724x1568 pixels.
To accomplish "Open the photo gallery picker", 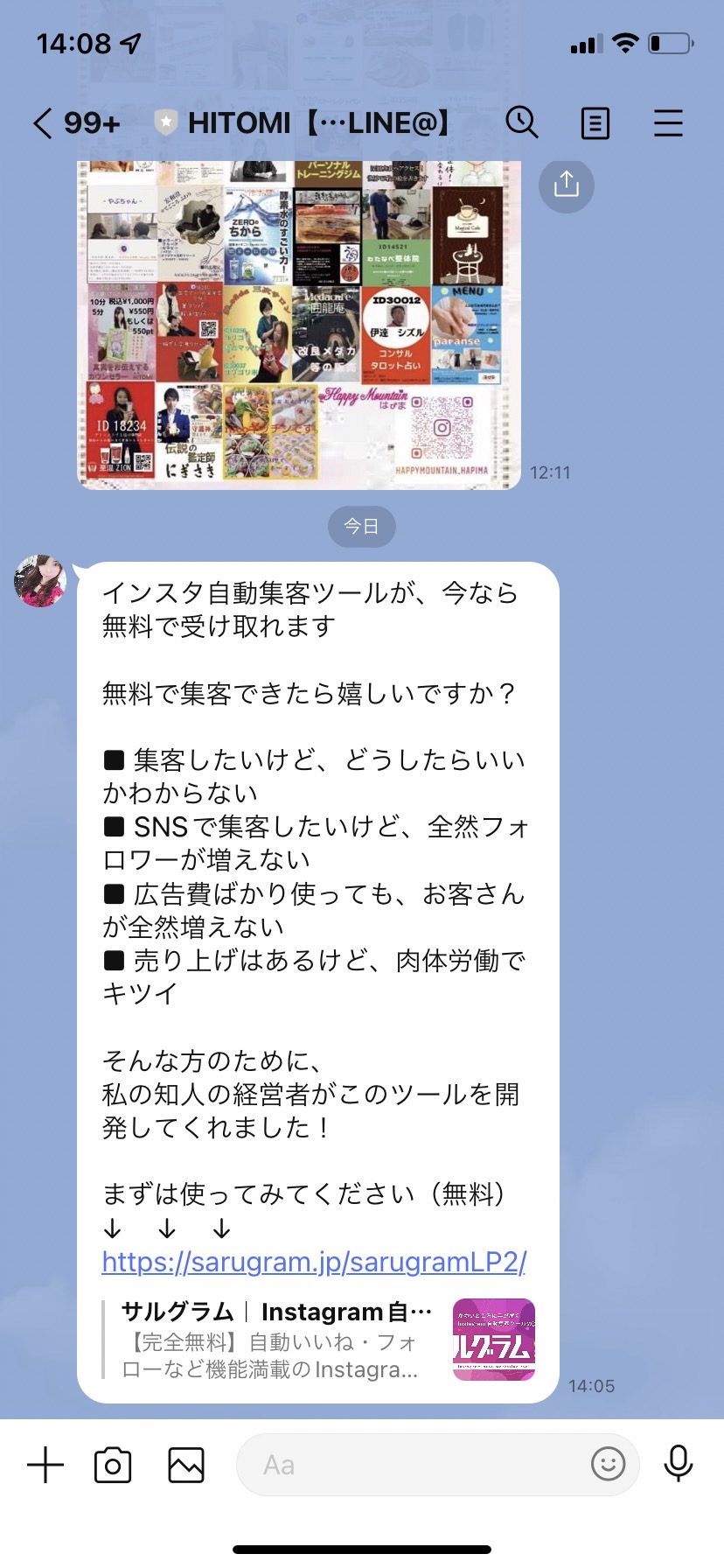I will click(x=186, y=1465).
